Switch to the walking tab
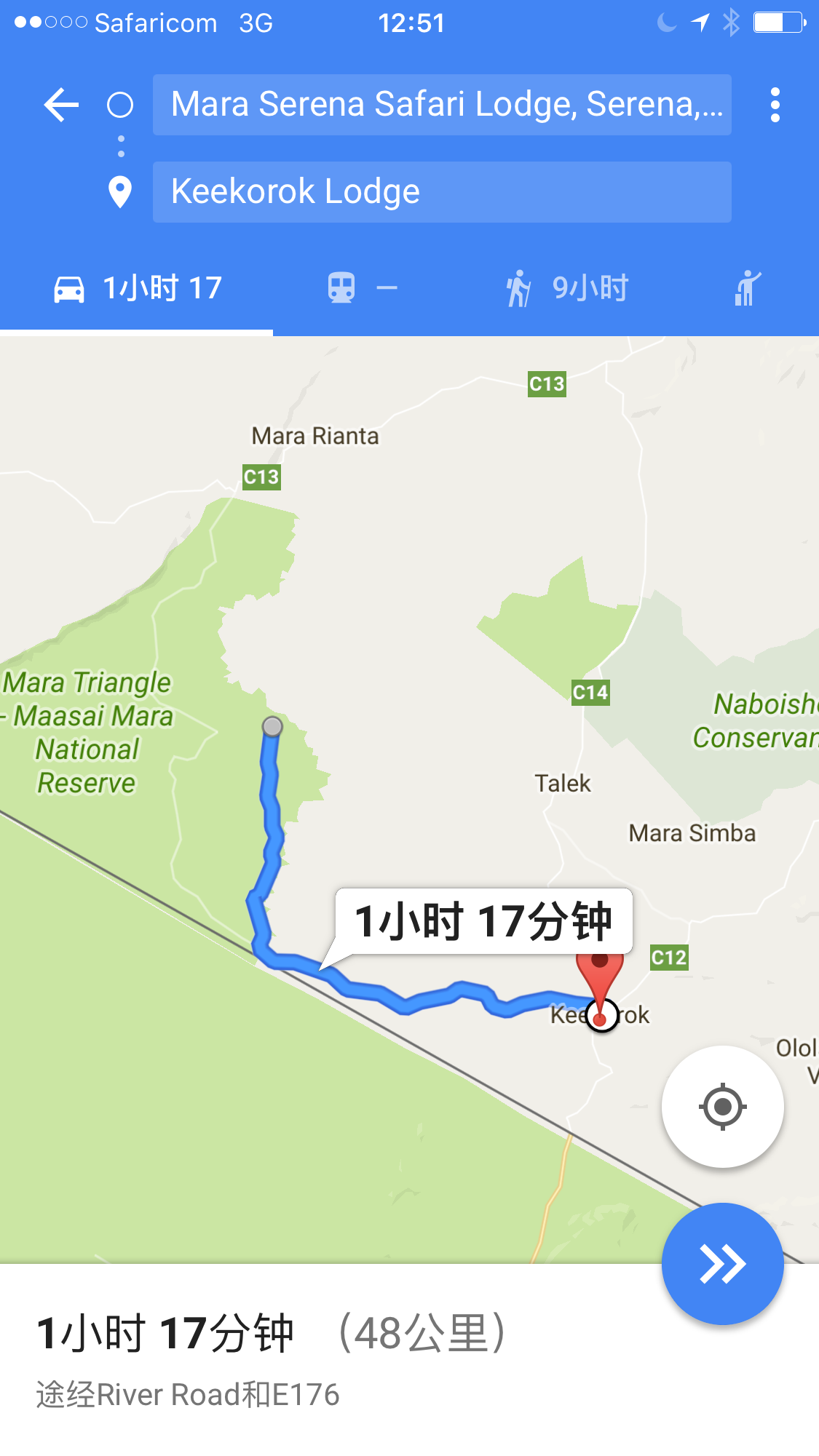The width and height of the screenshot is (819, 1456). click(x=566, y=288)
